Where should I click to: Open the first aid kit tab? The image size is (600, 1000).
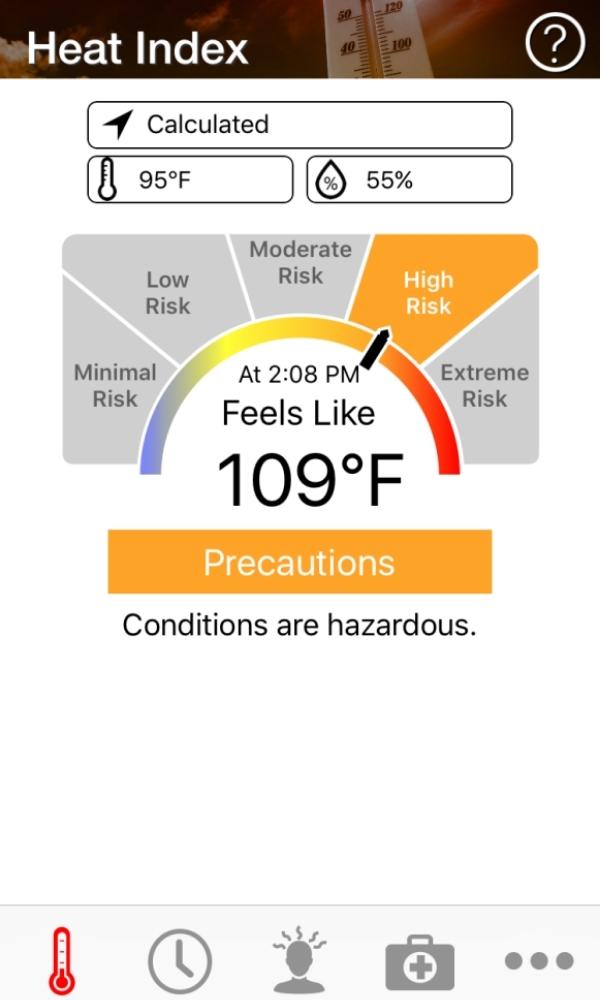pos(420,962)
